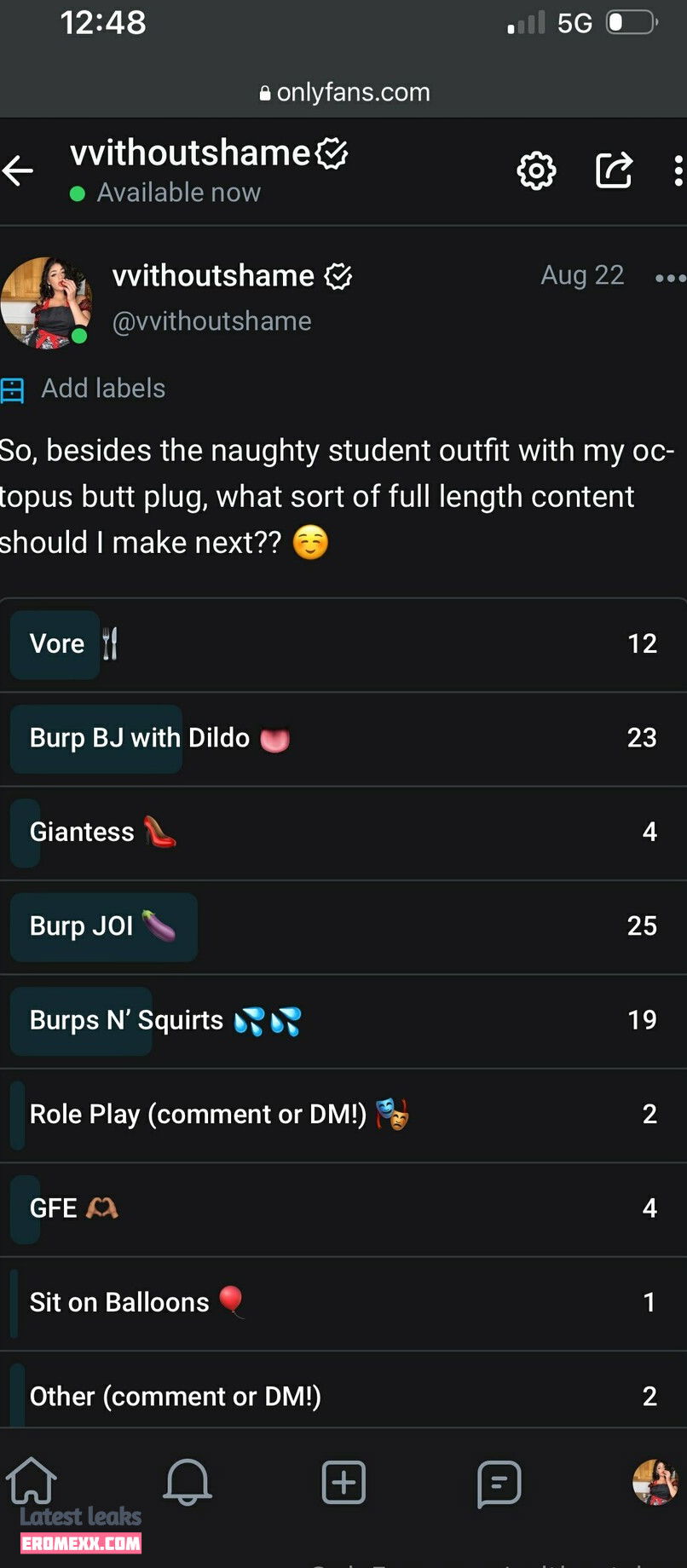Screen dimensions: 687x1568
Task: Go to the Home tab
Action: click(32, 1482)
